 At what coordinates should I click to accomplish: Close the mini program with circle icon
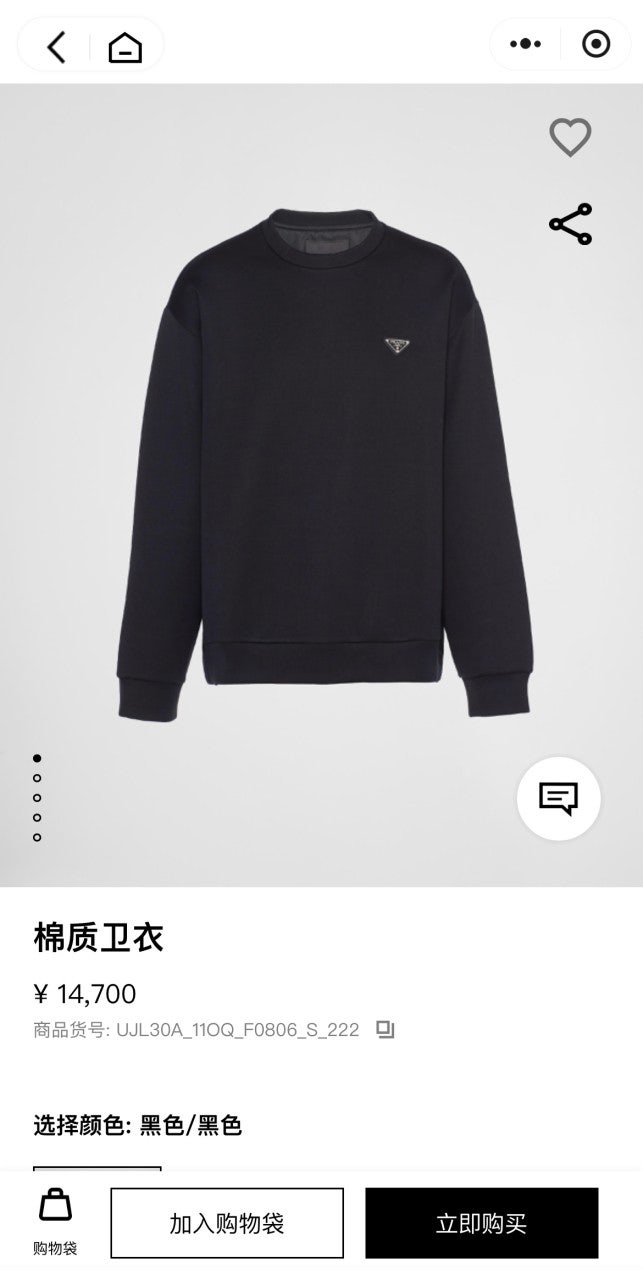[596, 44]
